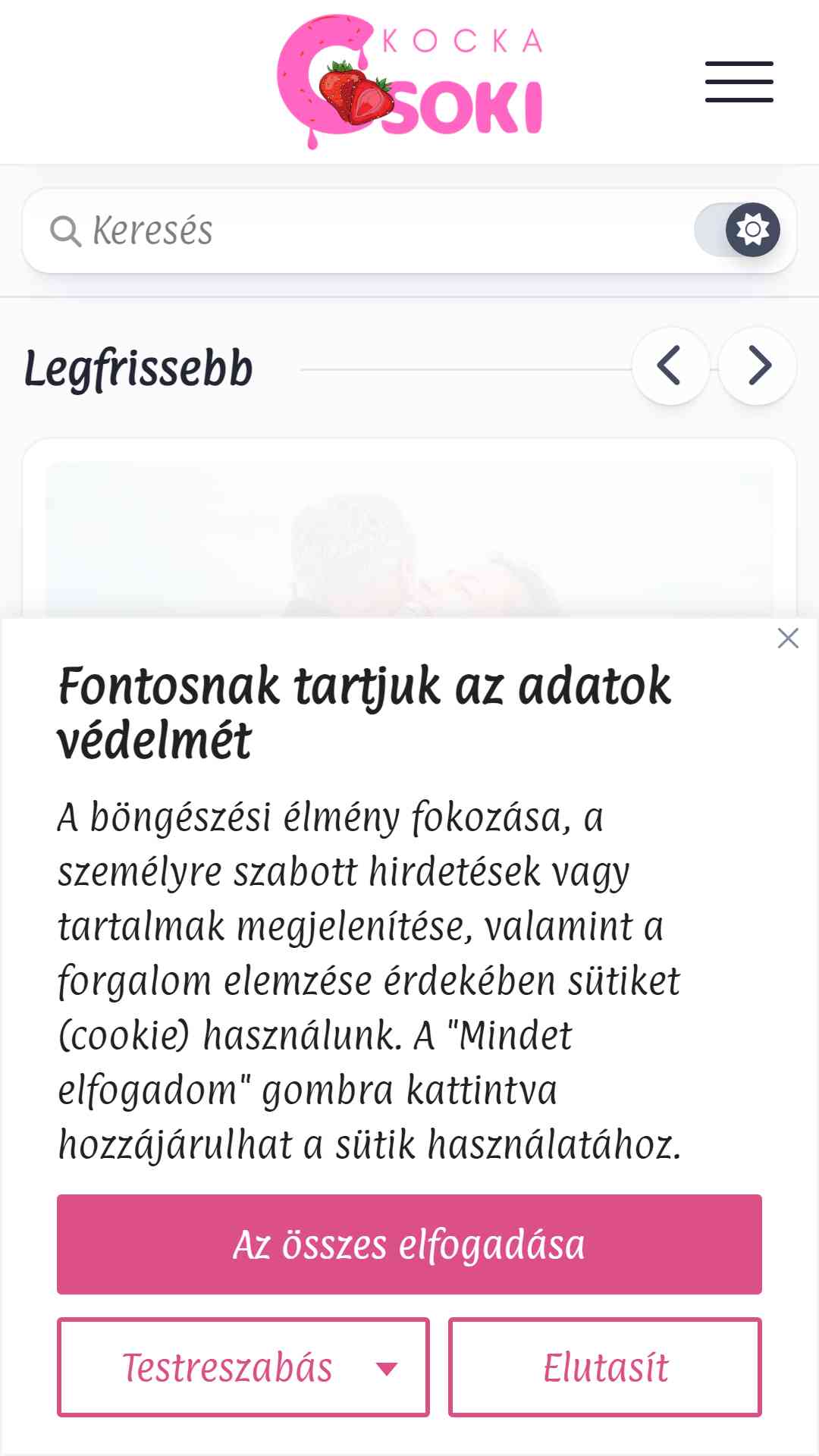
Task: Toggle the dark mode switch
Action: [737, 230]
